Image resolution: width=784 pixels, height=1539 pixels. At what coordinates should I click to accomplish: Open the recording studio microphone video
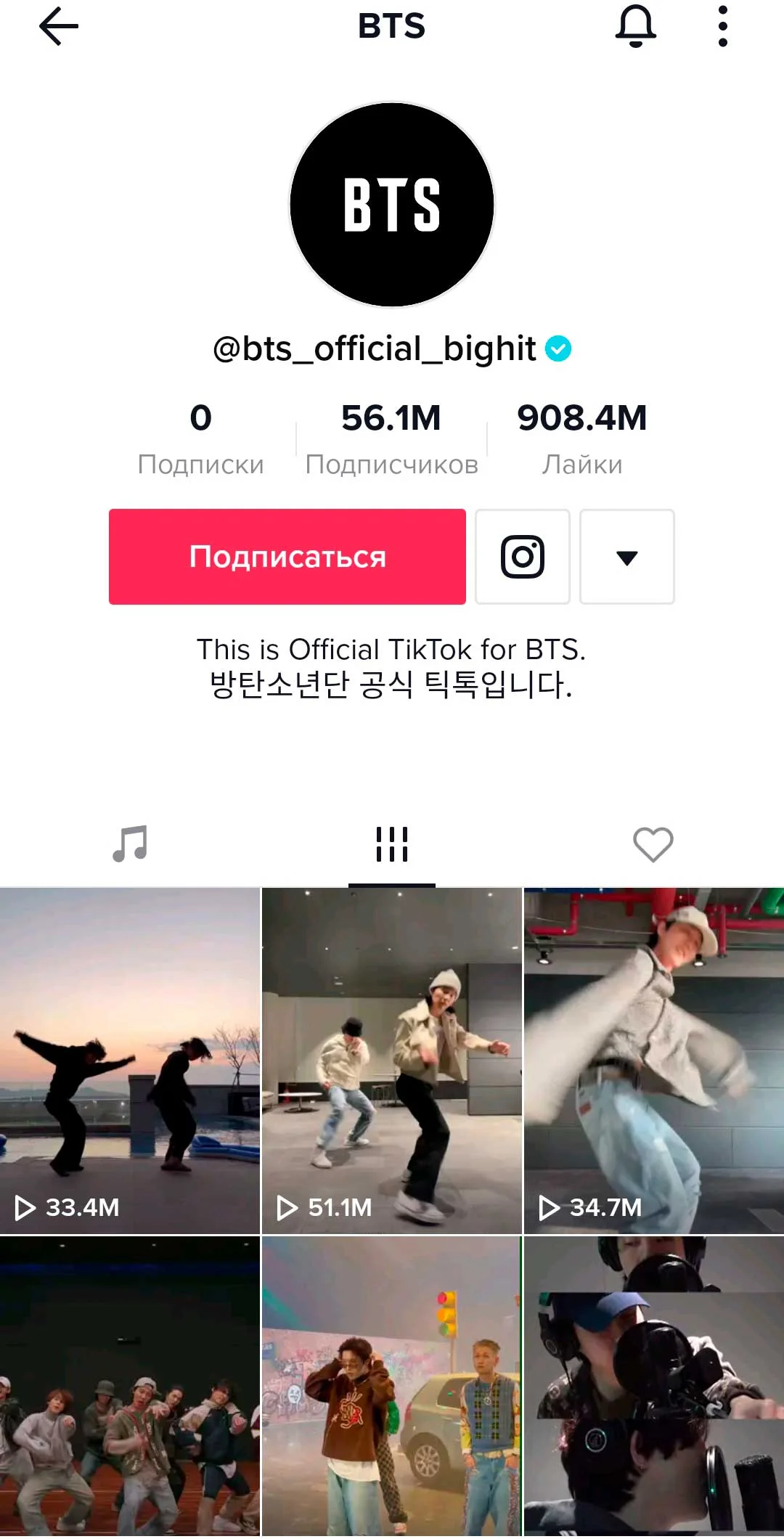pos(653,1387)
